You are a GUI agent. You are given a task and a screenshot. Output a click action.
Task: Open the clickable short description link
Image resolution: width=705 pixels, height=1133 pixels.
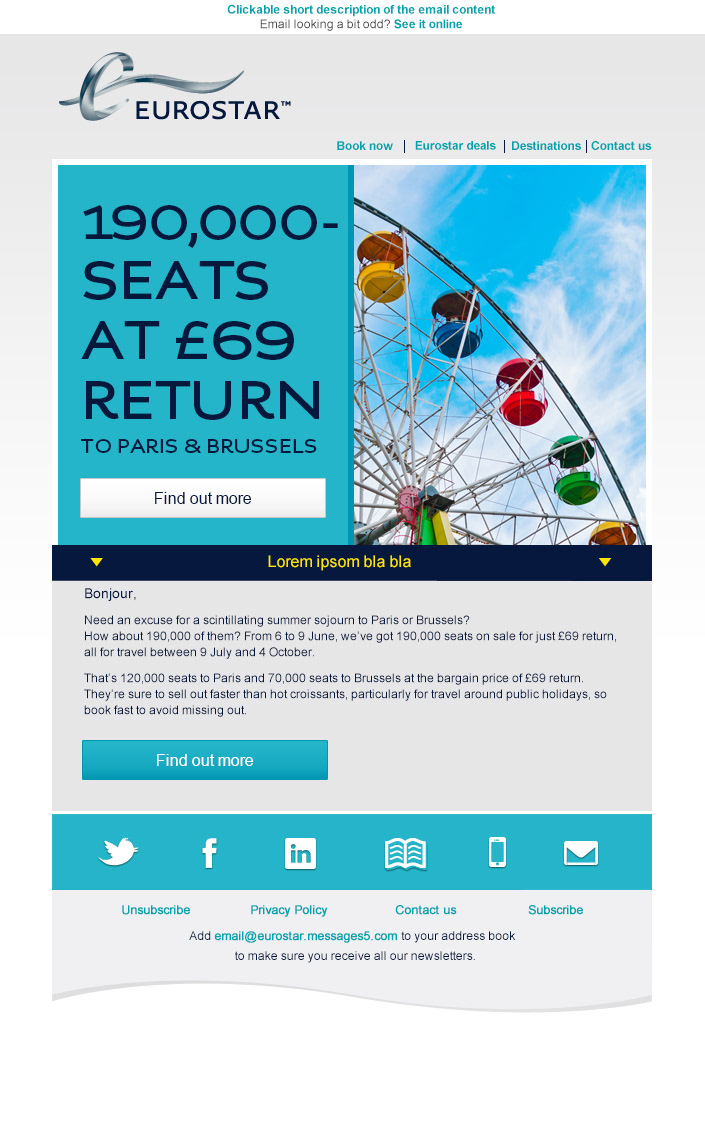click(360, 9)
